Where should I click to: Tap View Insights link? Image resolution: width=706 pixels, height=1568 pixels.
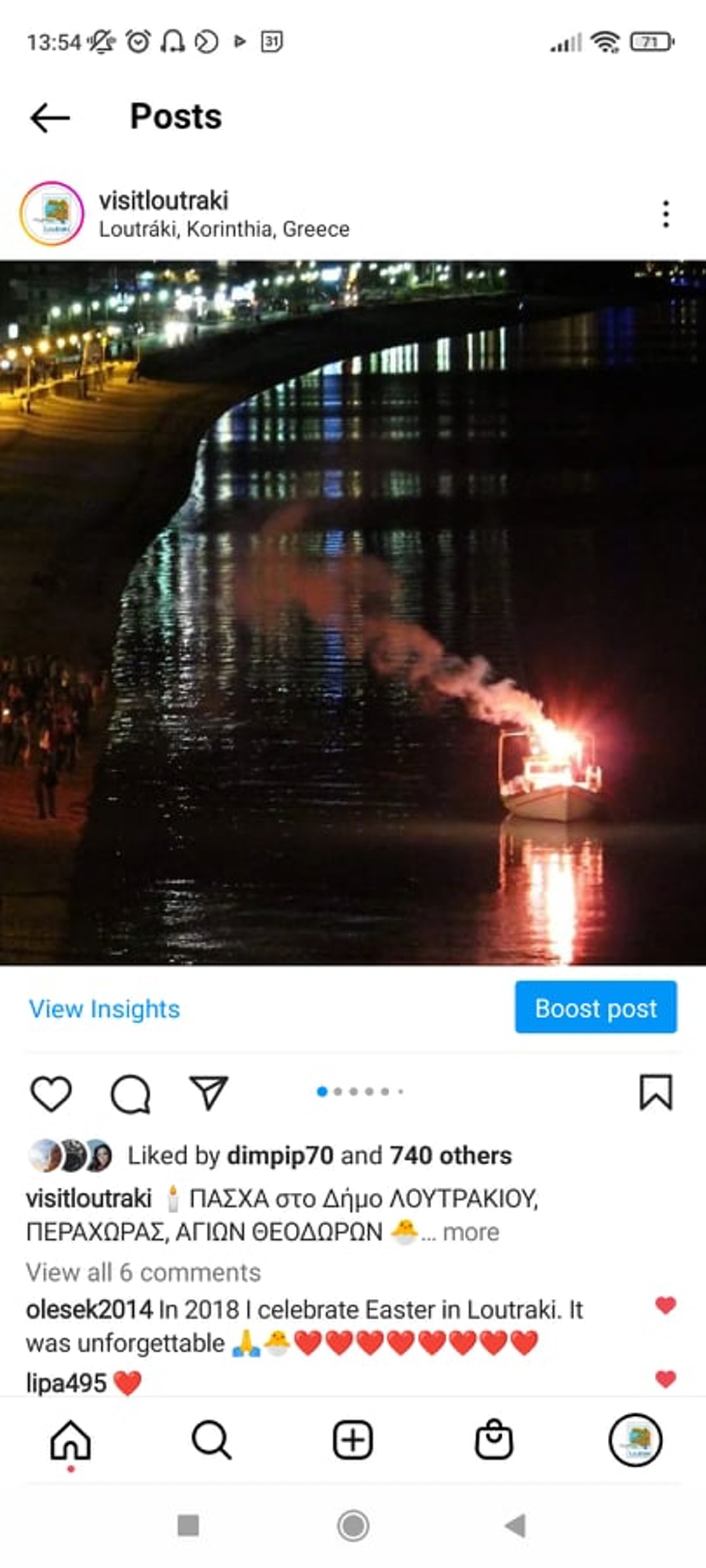[104, 1009]
